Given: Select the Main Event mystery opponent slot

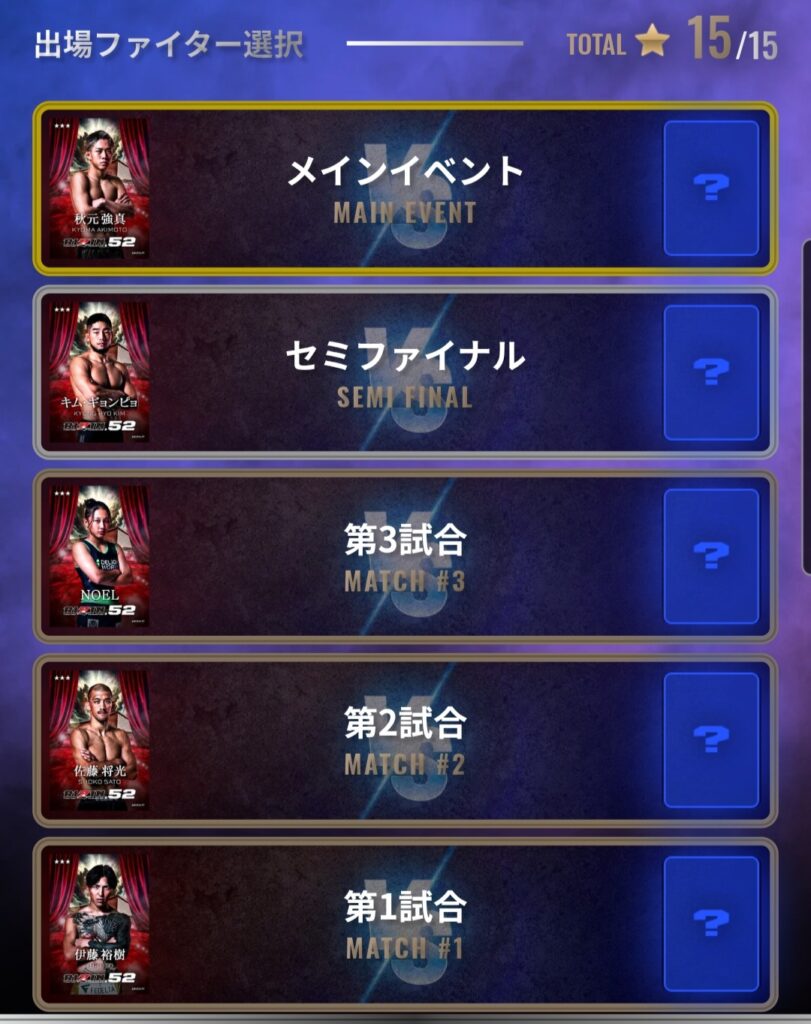Looking at the screenshot, I should pyautogui.click(x=711, y=188).
